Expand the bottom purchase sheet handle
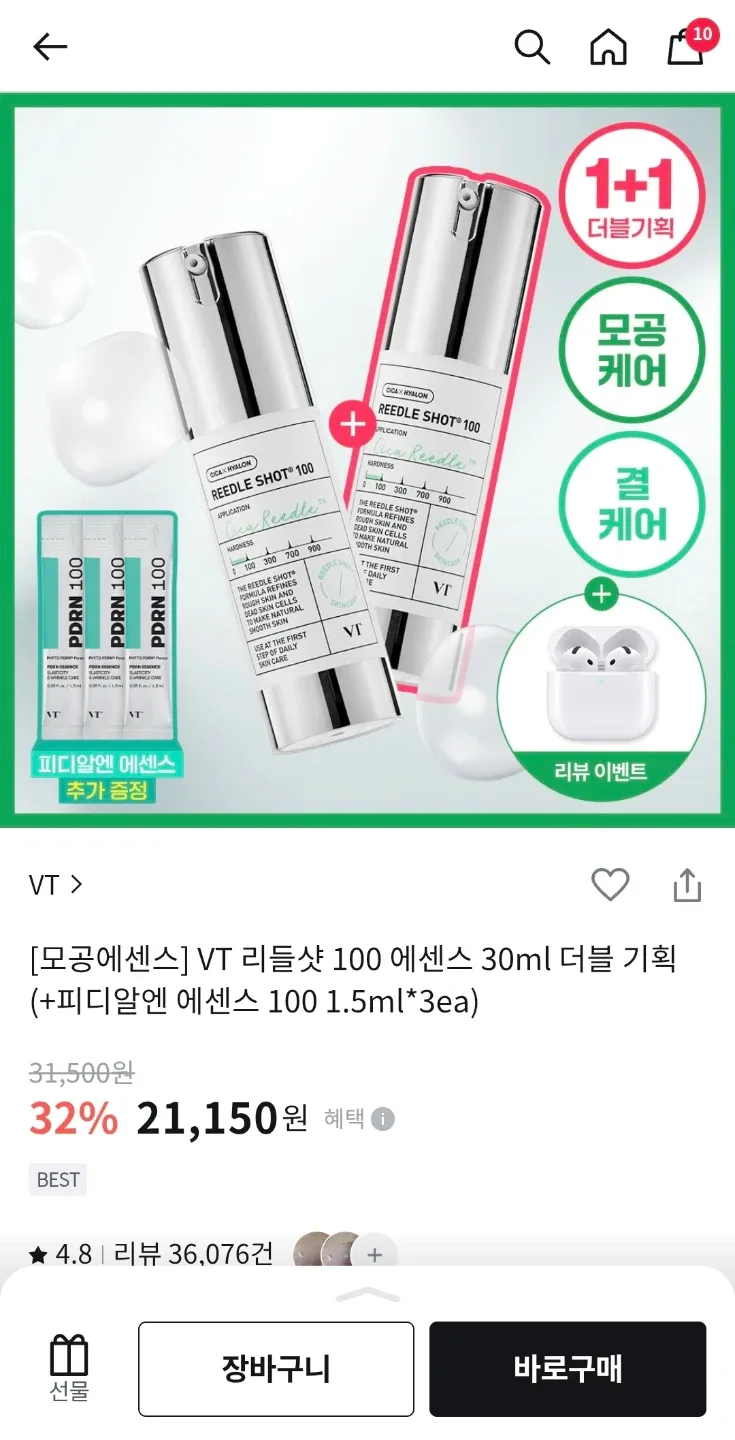Screen dimensions: 735x1440 pyautogui.click(x=367, y=1295)
